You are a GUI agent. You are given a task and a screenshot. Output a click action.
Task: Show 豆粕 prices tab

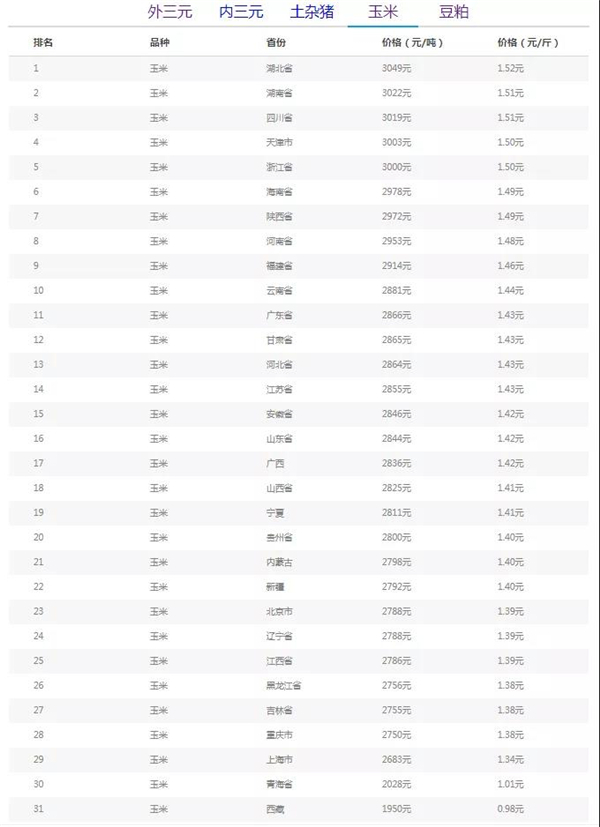click(453, 12)
